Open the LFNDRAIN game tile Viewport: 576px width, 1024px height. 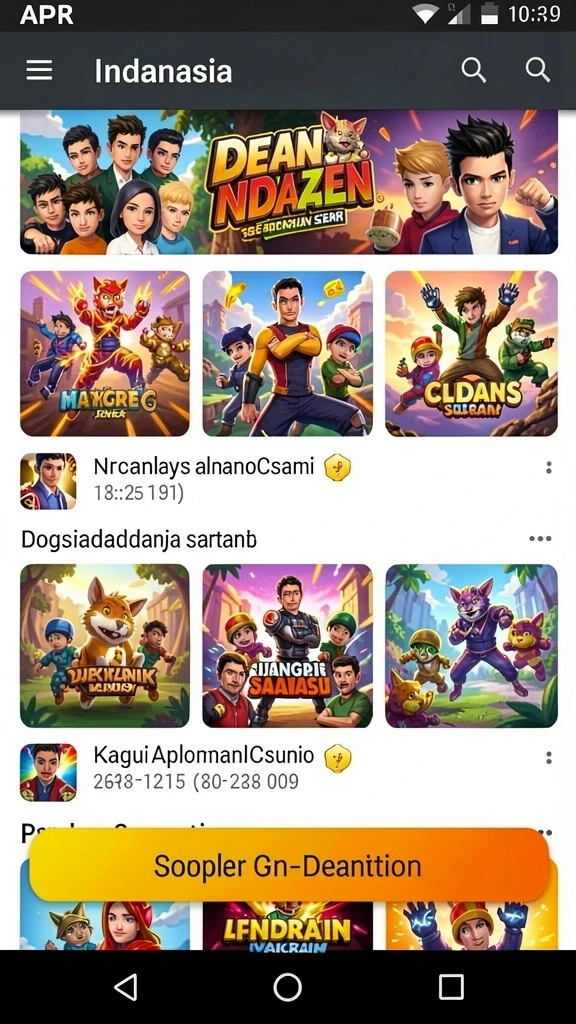tap(287, 926)
